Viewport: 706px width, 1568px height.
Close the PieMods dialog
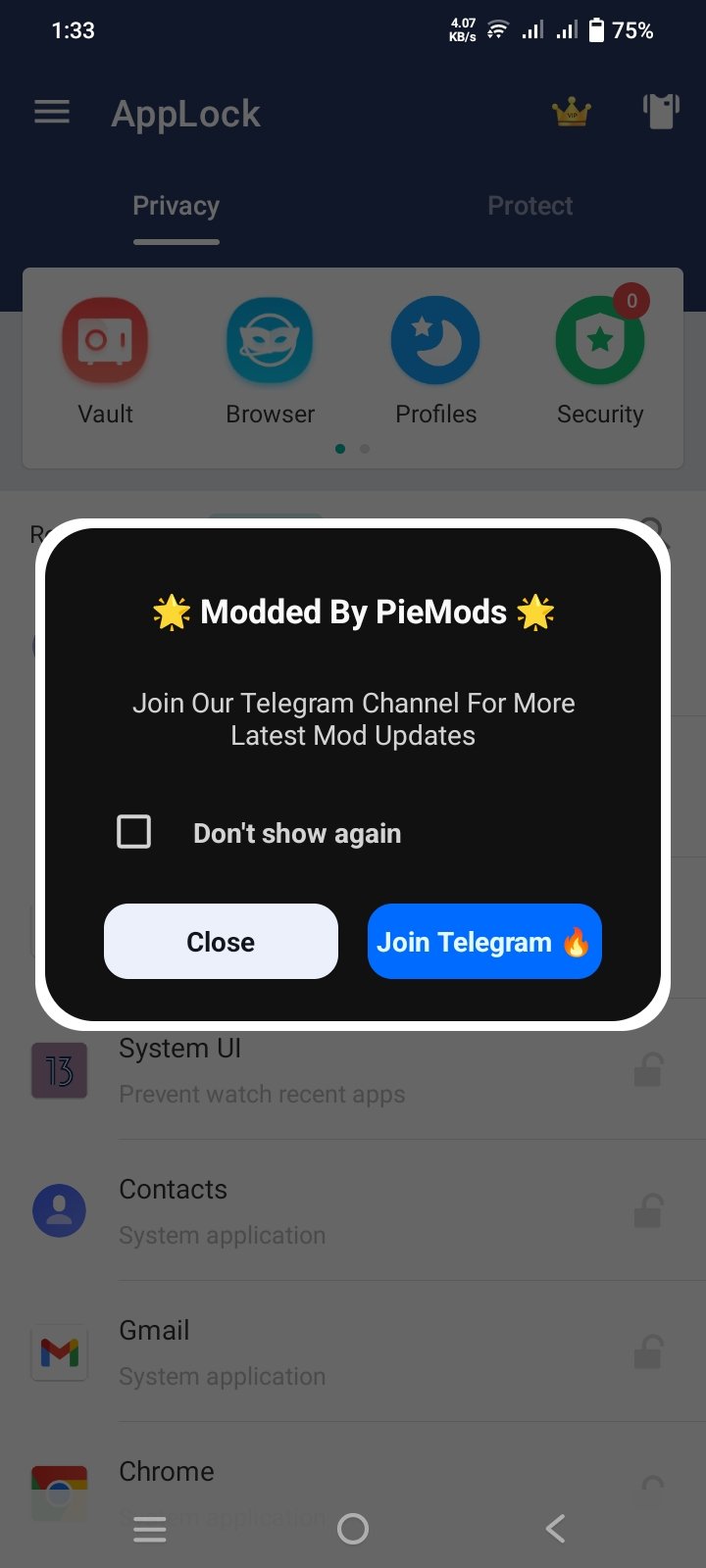(221, 941)
